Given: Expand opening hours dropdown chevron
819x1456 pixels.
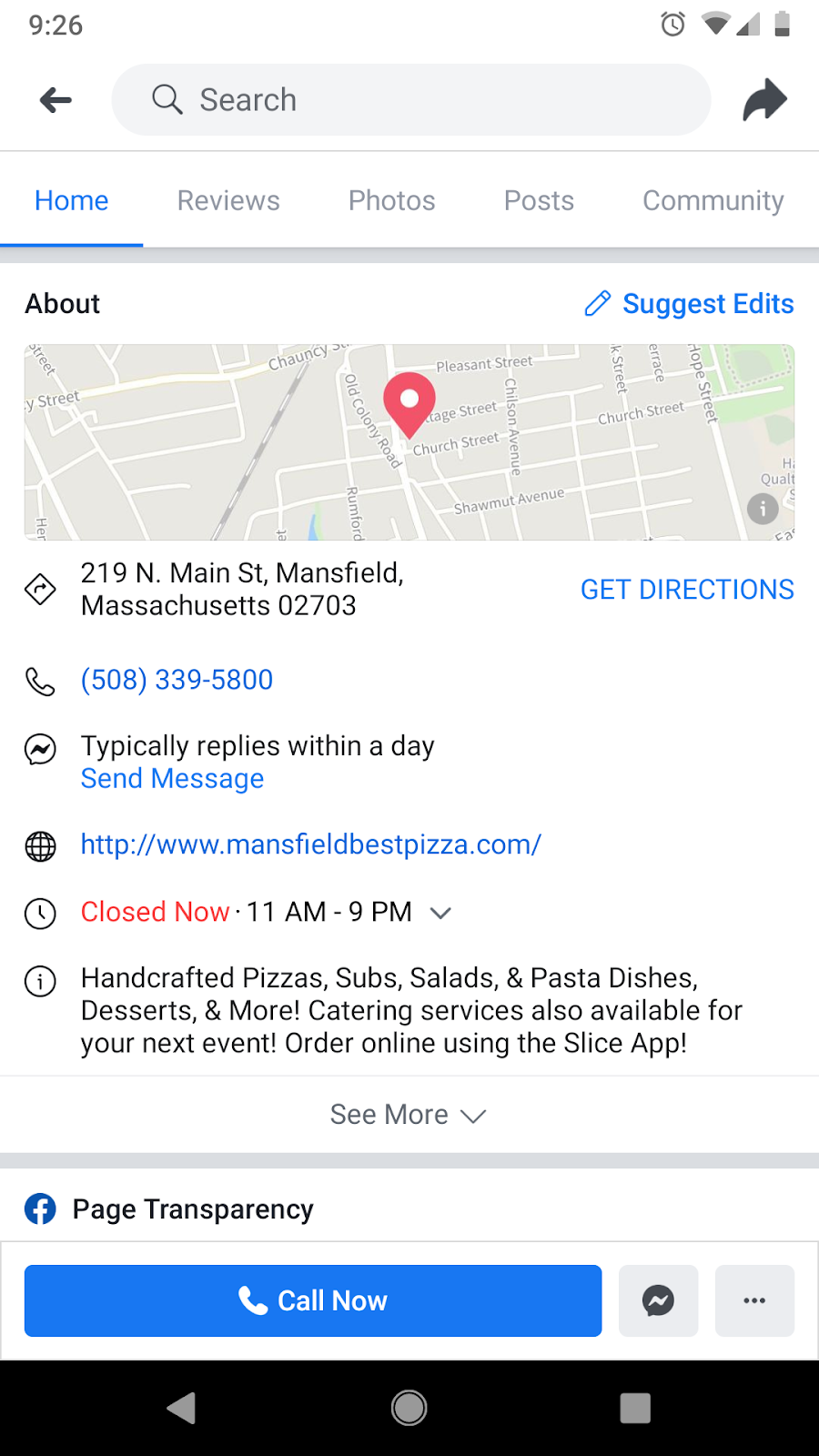Looking at the screenshot, I should [440, 913].
